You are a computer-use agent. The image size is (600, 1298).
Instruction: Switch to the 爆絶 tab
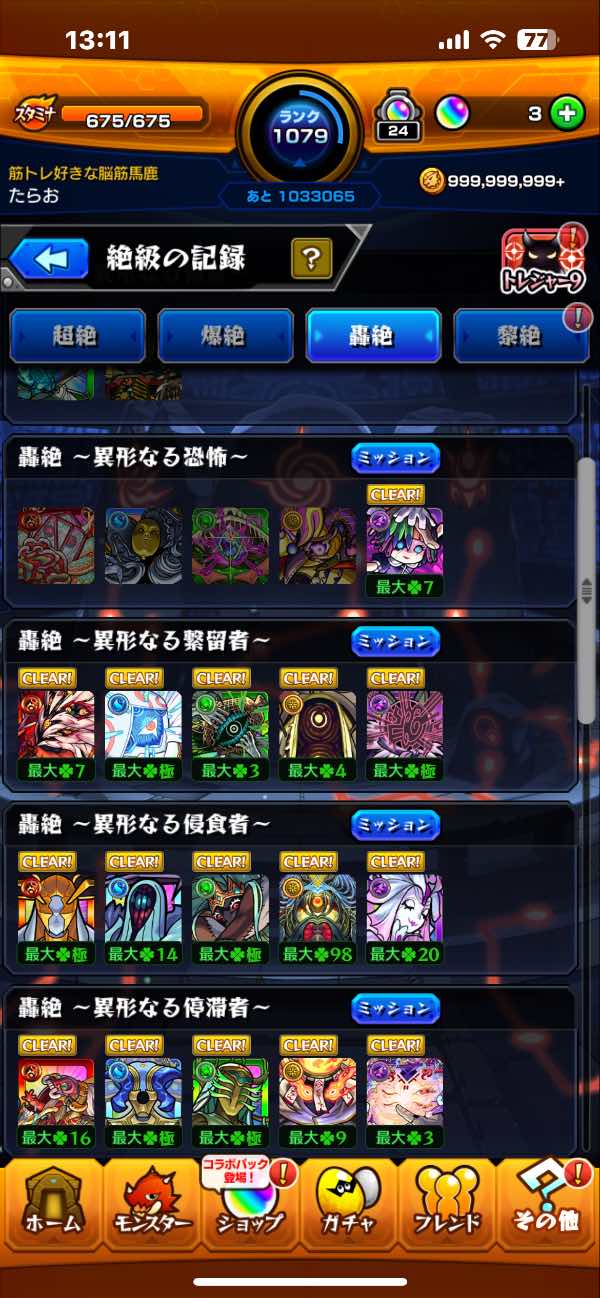(225, 335)
